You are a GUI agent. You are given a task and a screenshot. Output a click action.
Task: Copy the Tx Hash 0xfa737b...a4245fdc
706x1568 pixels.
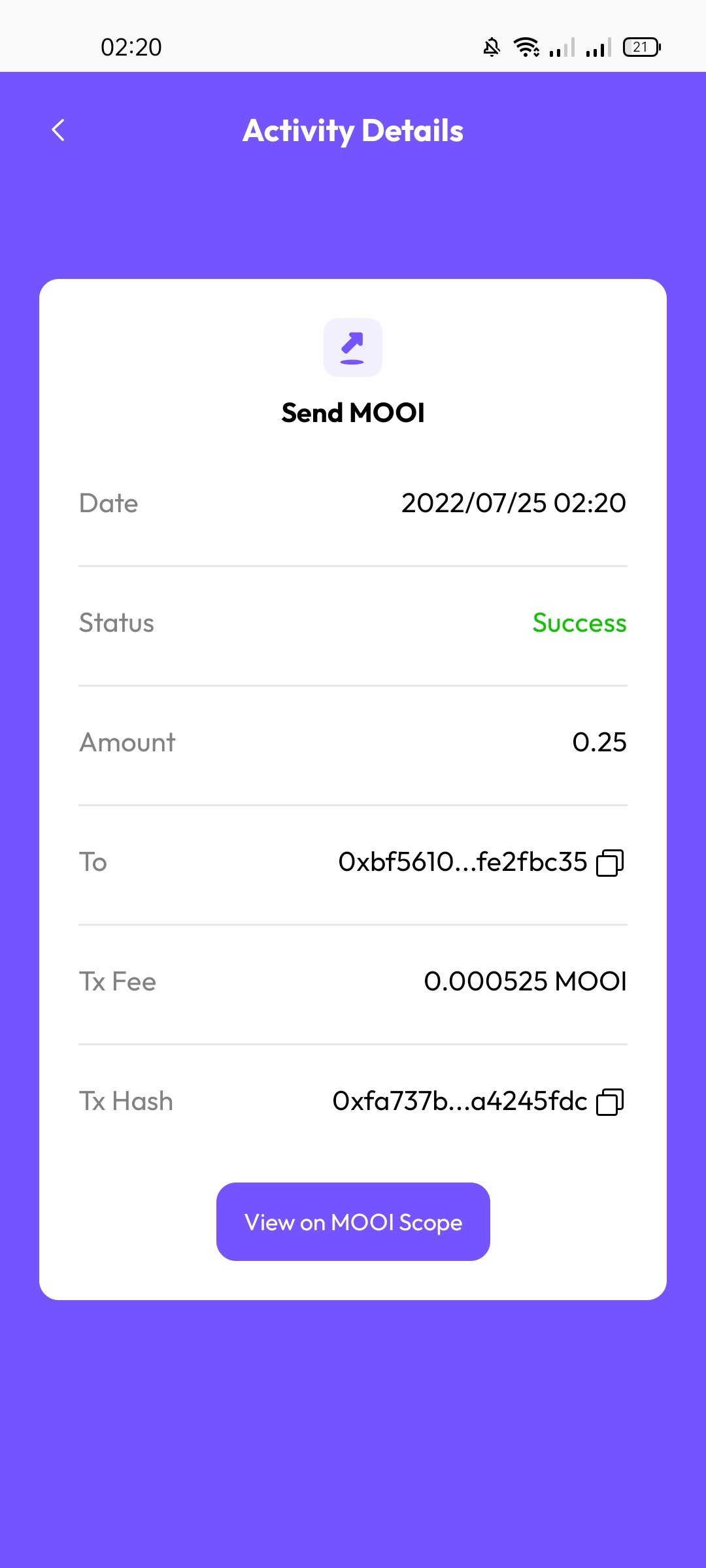click(611, 1102)
